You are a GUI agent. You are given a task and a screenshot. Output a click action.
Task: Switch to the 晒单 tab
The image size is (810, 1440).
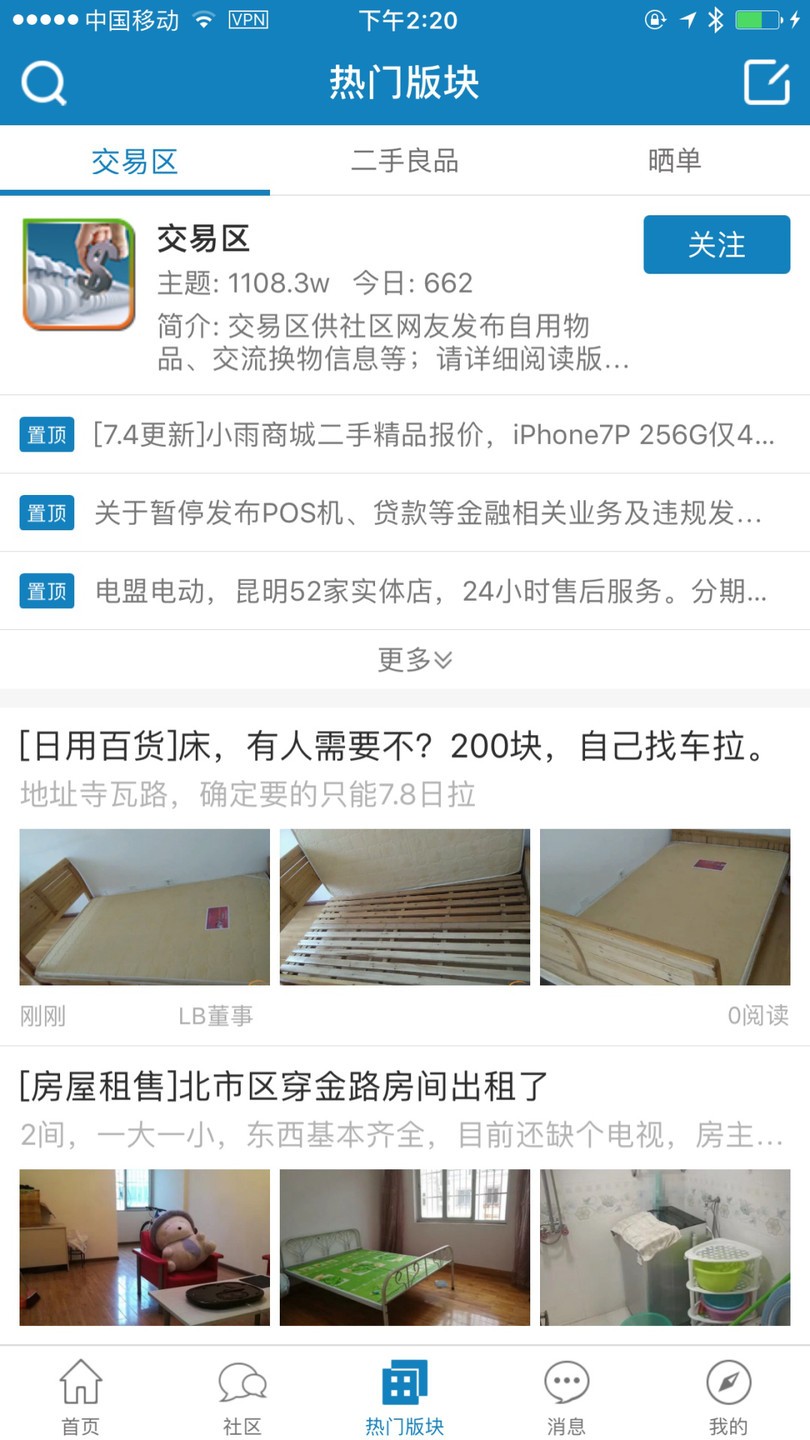pyautogui.click(x=674, y=160)
